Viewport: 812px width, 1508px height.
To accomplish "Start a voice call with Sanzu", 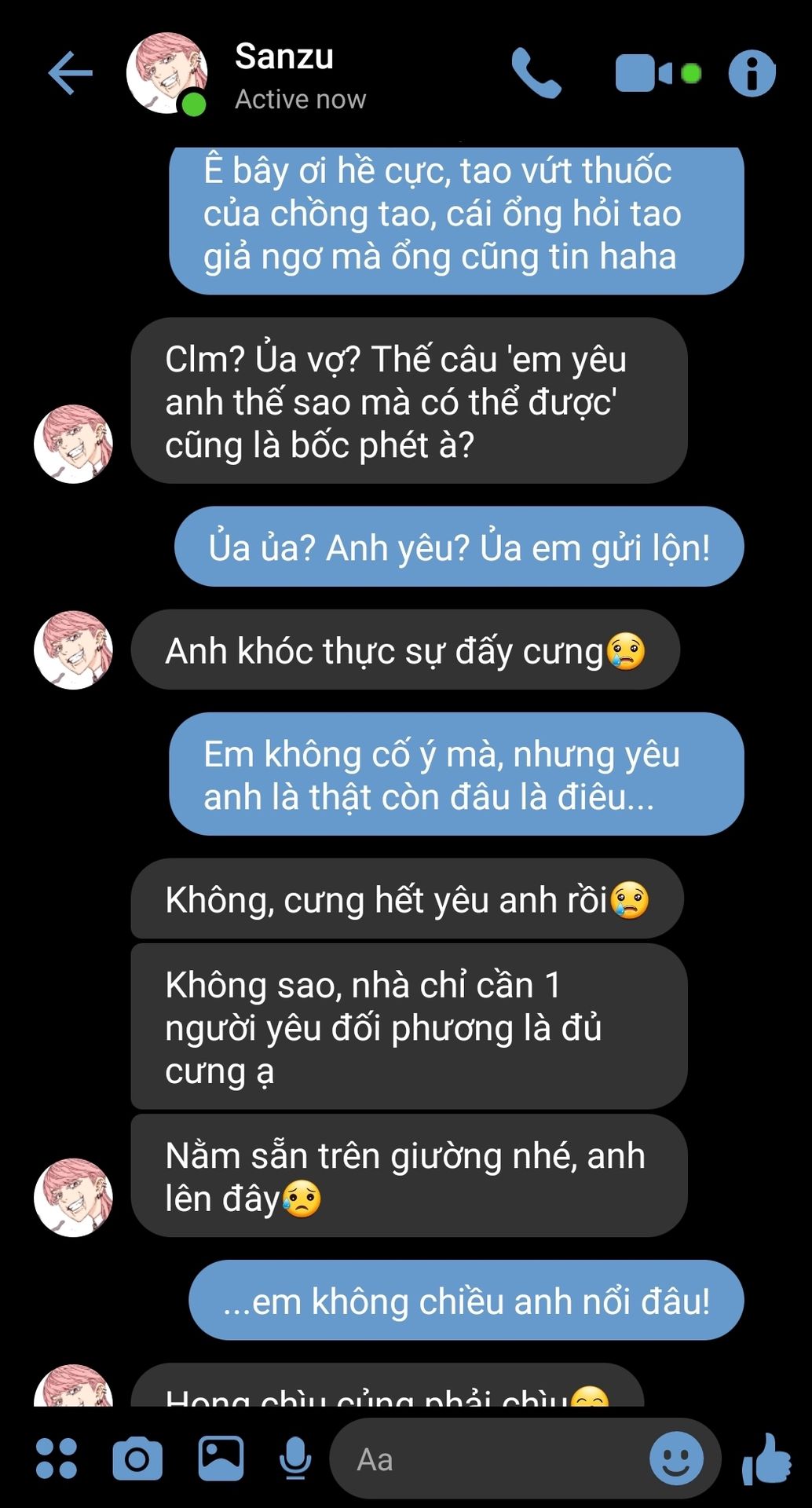I will pyautogui.click(x=536, y=73).
